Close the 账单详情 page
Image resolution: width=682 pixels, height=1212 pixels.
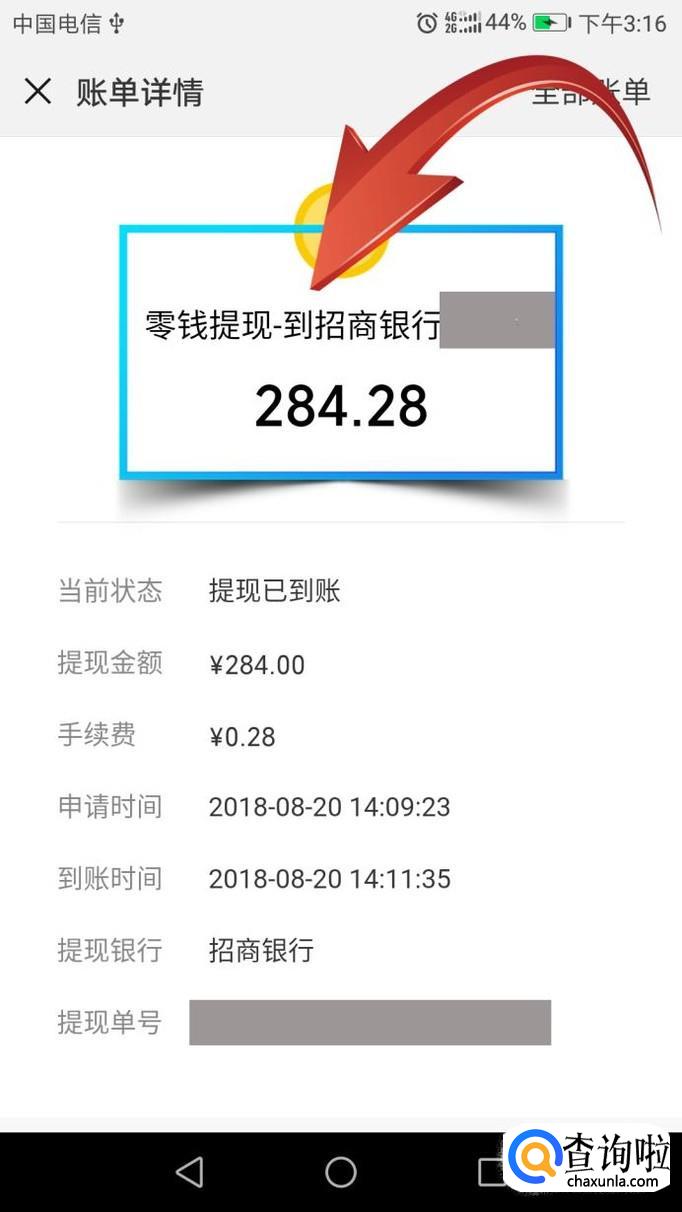tap(38, 92)
